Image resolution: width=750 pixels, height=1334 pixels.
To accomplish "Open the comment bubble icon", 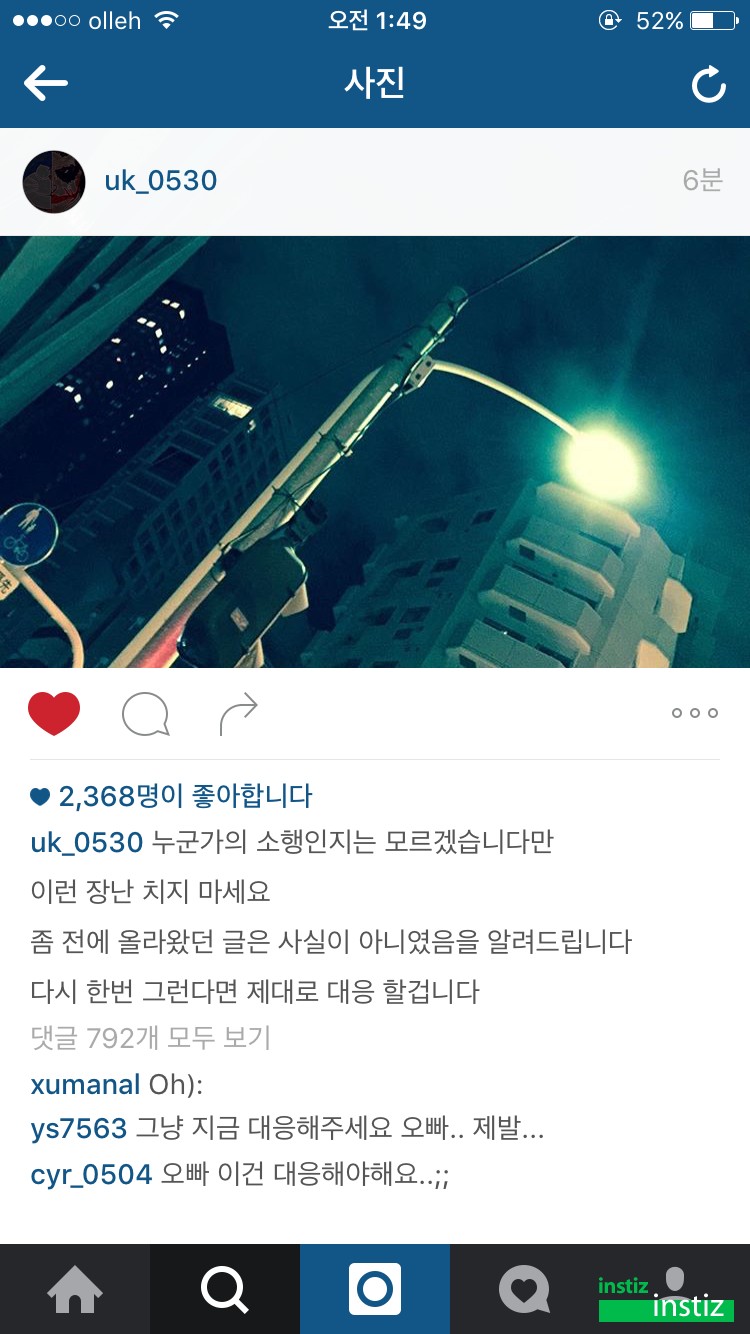I will (x=146, y=714).
